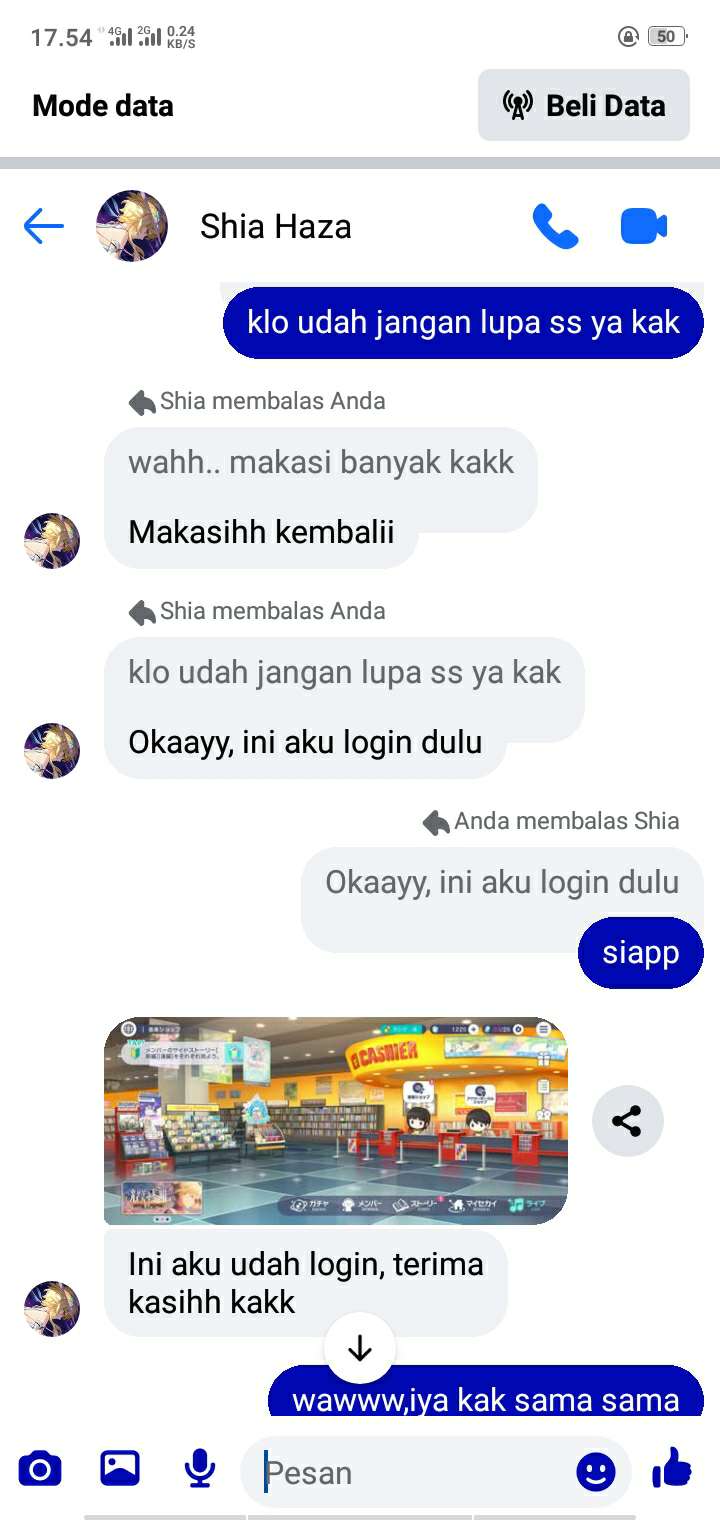Viewport: 720px width, 1520px height.
Task: Share the game screenshot image
Action: click(627, 1121)
